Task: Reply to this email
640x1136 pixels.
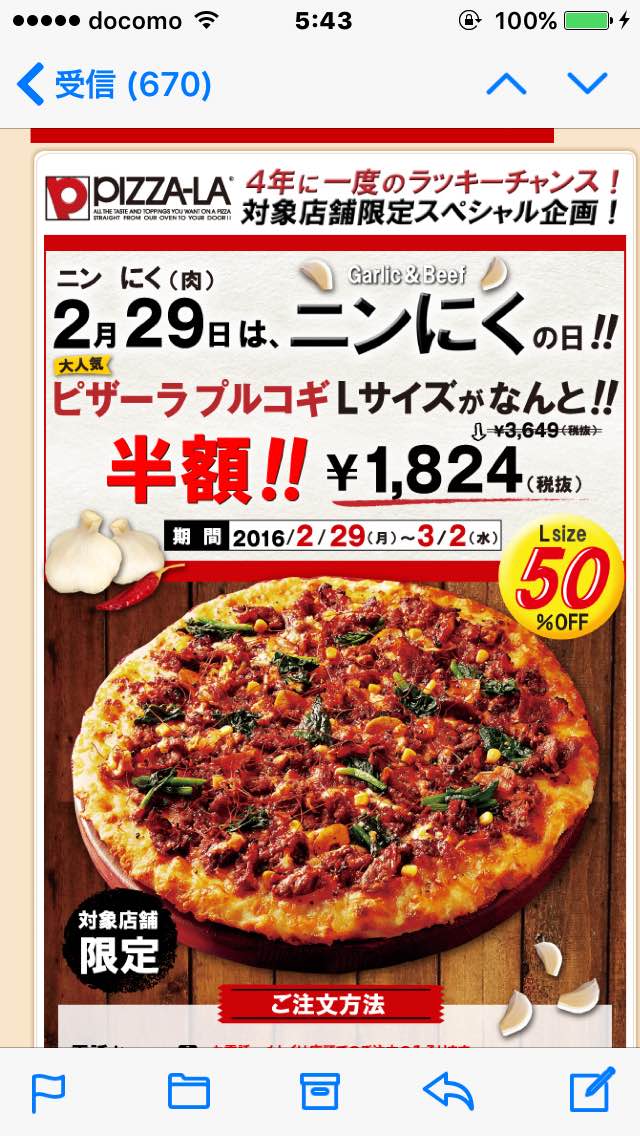Action: (x=449, y=1092)
